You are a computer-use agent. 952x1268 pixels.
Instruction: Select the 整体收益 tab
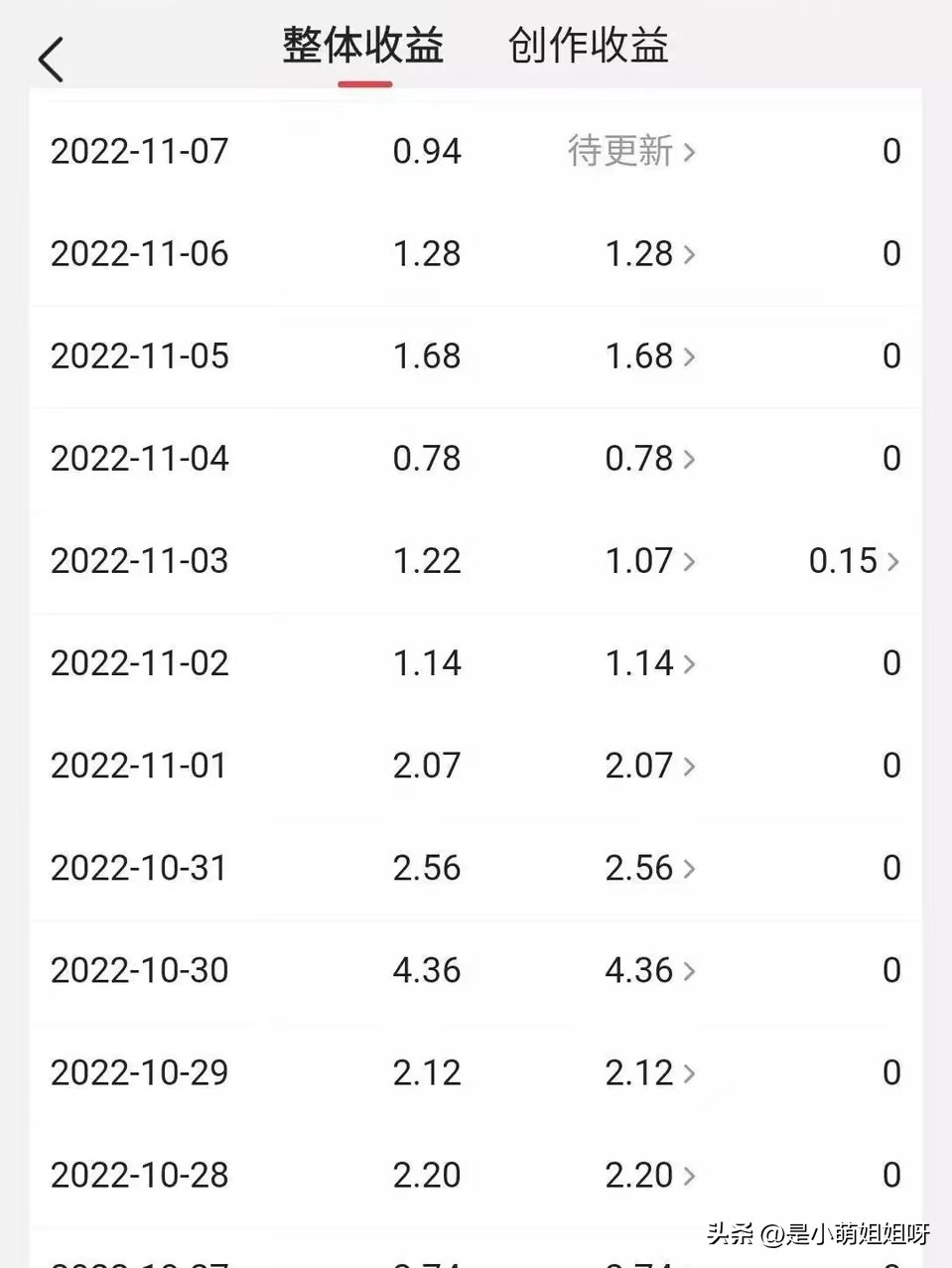(363, 47)
